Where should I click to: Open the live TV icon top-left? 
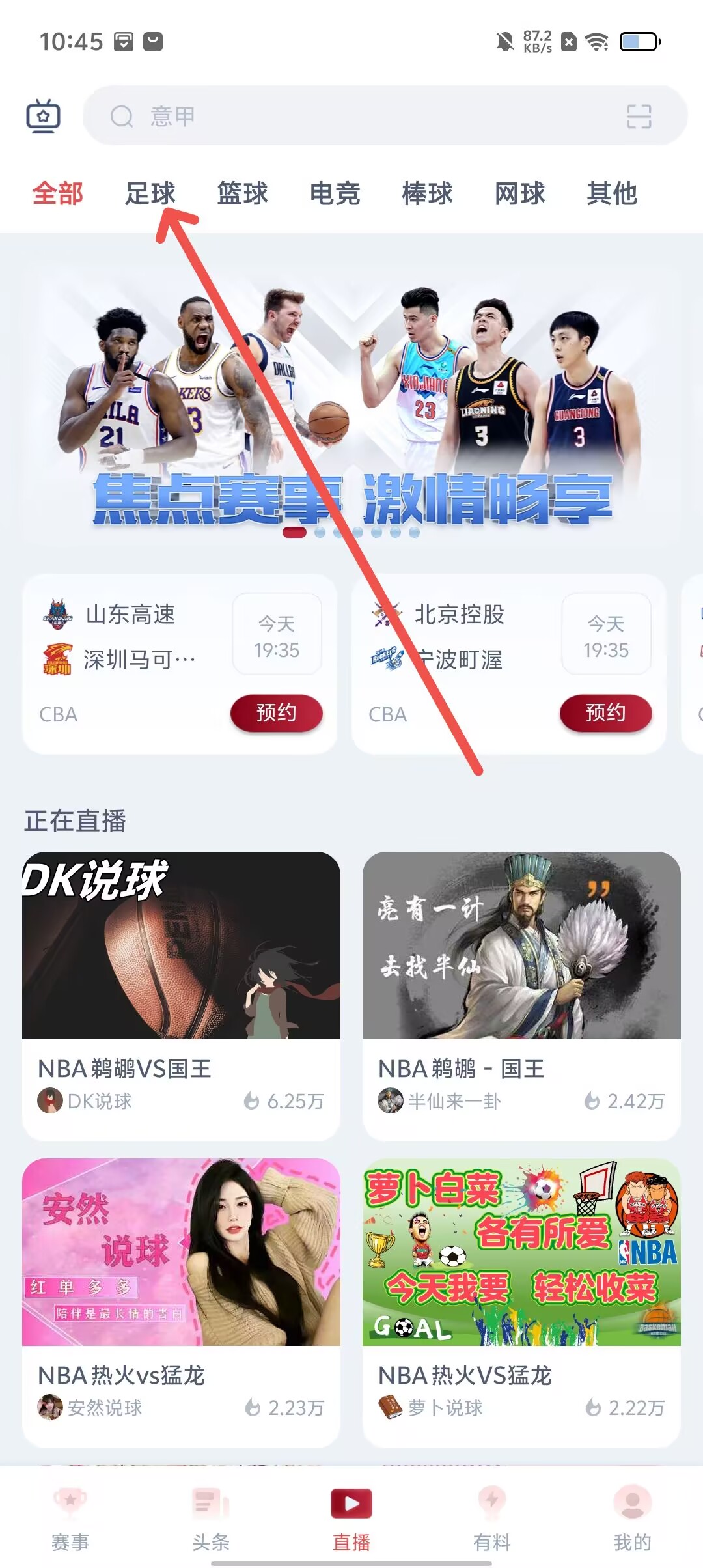click(44, 116)
